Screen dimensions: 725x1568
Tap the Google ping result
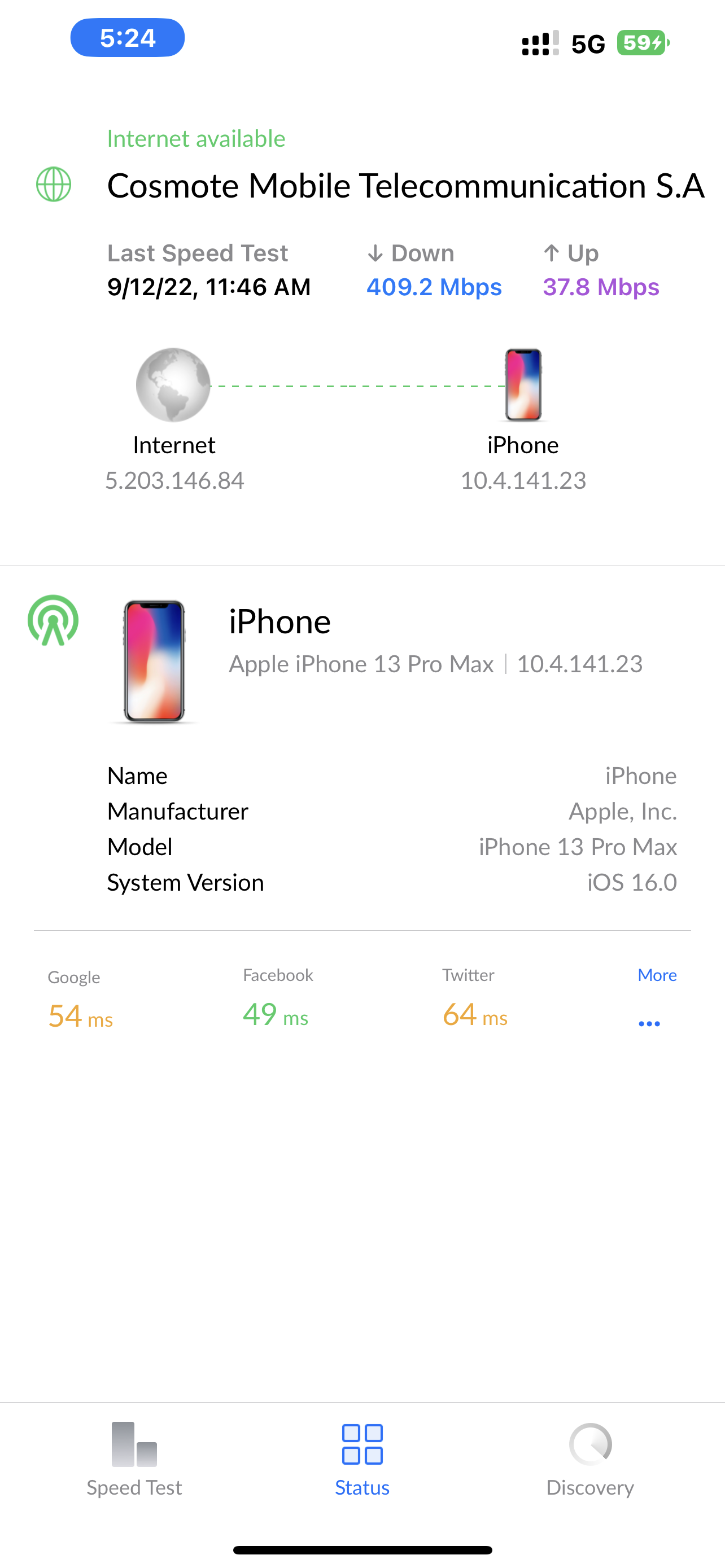pos(80,1001)
